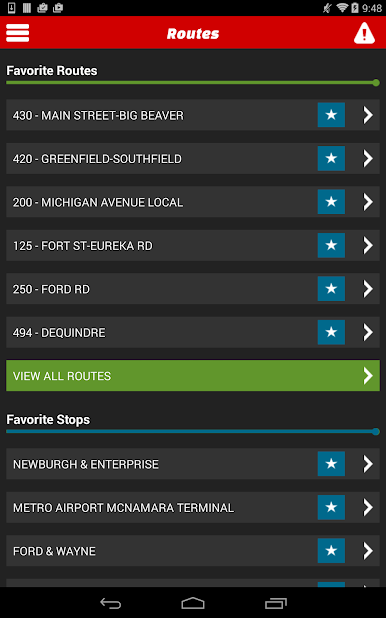
Task: Open route 430 Main Street-Big Beaver
Action: coord(193,115)
